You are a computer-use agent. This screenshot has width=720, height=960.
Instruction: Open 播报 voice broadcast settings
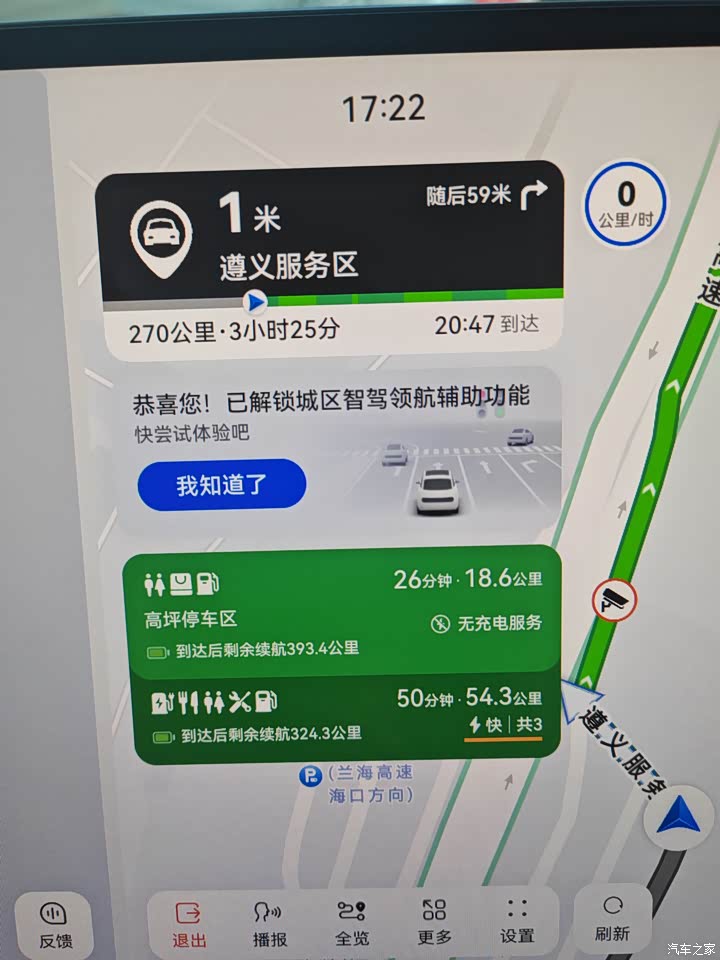pos(268,924)
